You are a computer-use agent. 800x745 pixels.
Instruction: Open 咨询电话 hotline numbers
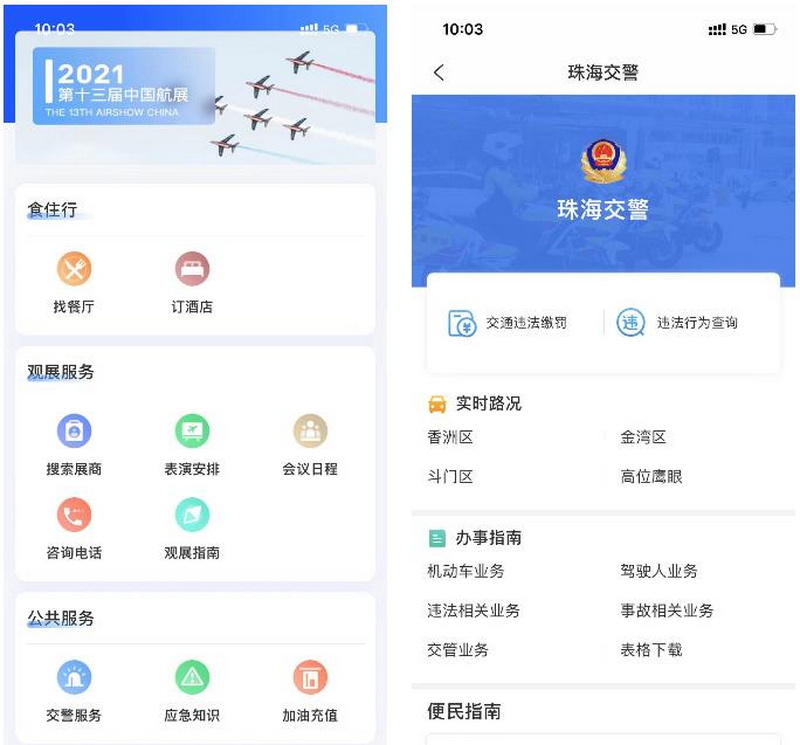pos(74,527)
